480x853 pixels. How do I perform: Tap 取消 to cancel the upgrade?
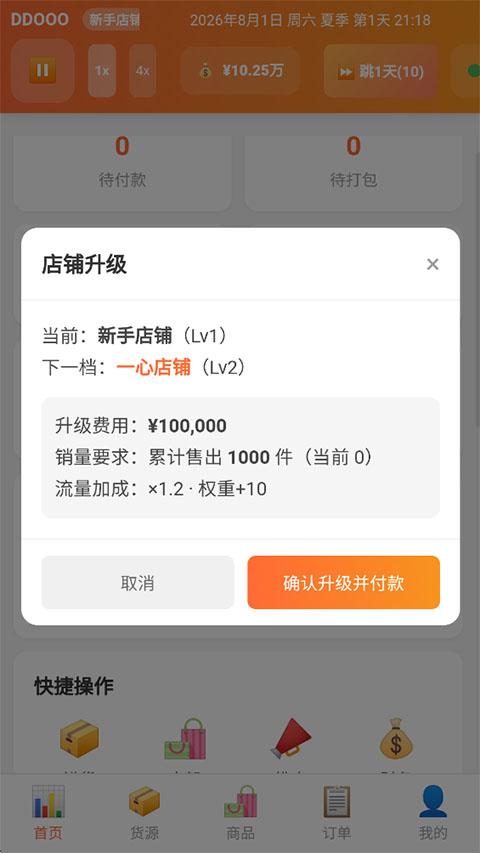(138, 583)
